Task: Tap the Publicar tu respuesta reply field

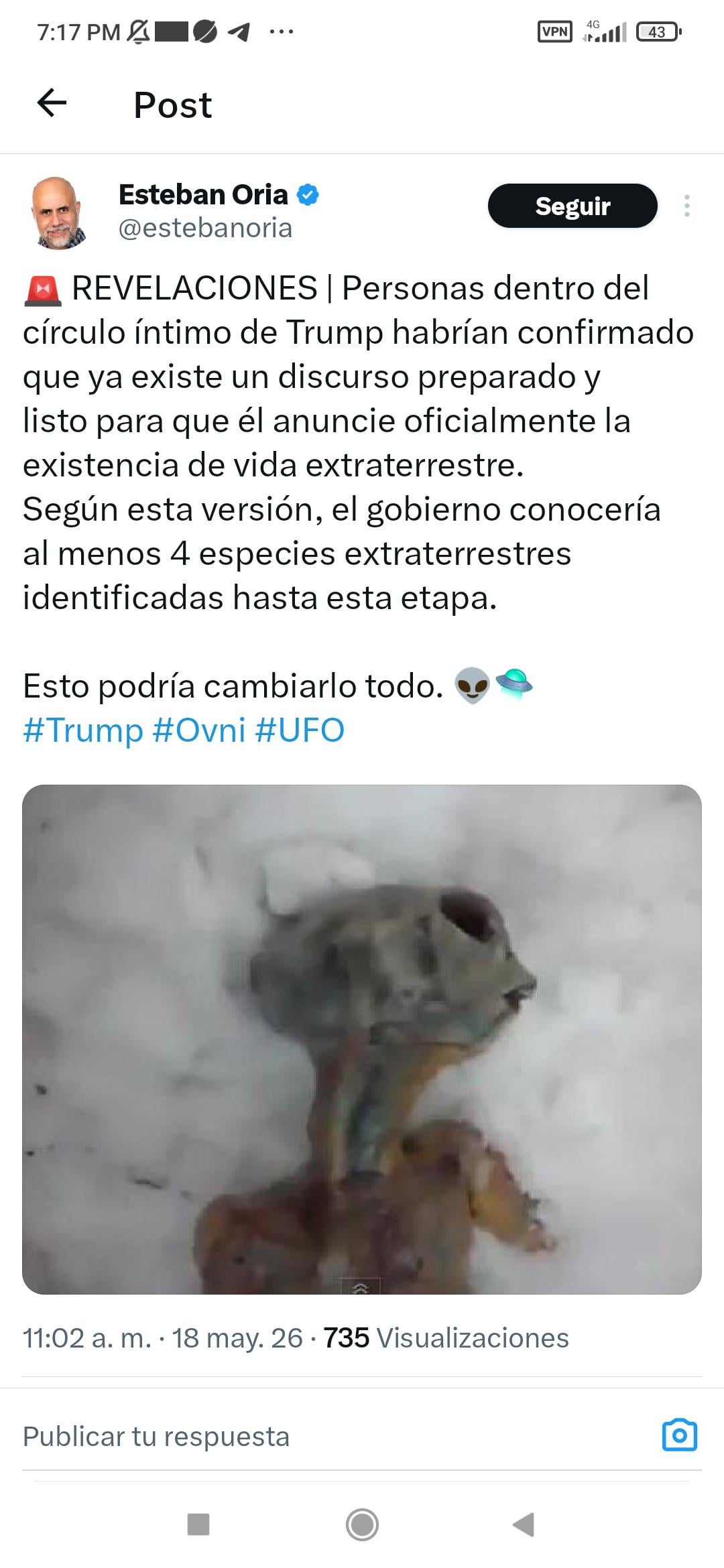Action: [335, 1436]
